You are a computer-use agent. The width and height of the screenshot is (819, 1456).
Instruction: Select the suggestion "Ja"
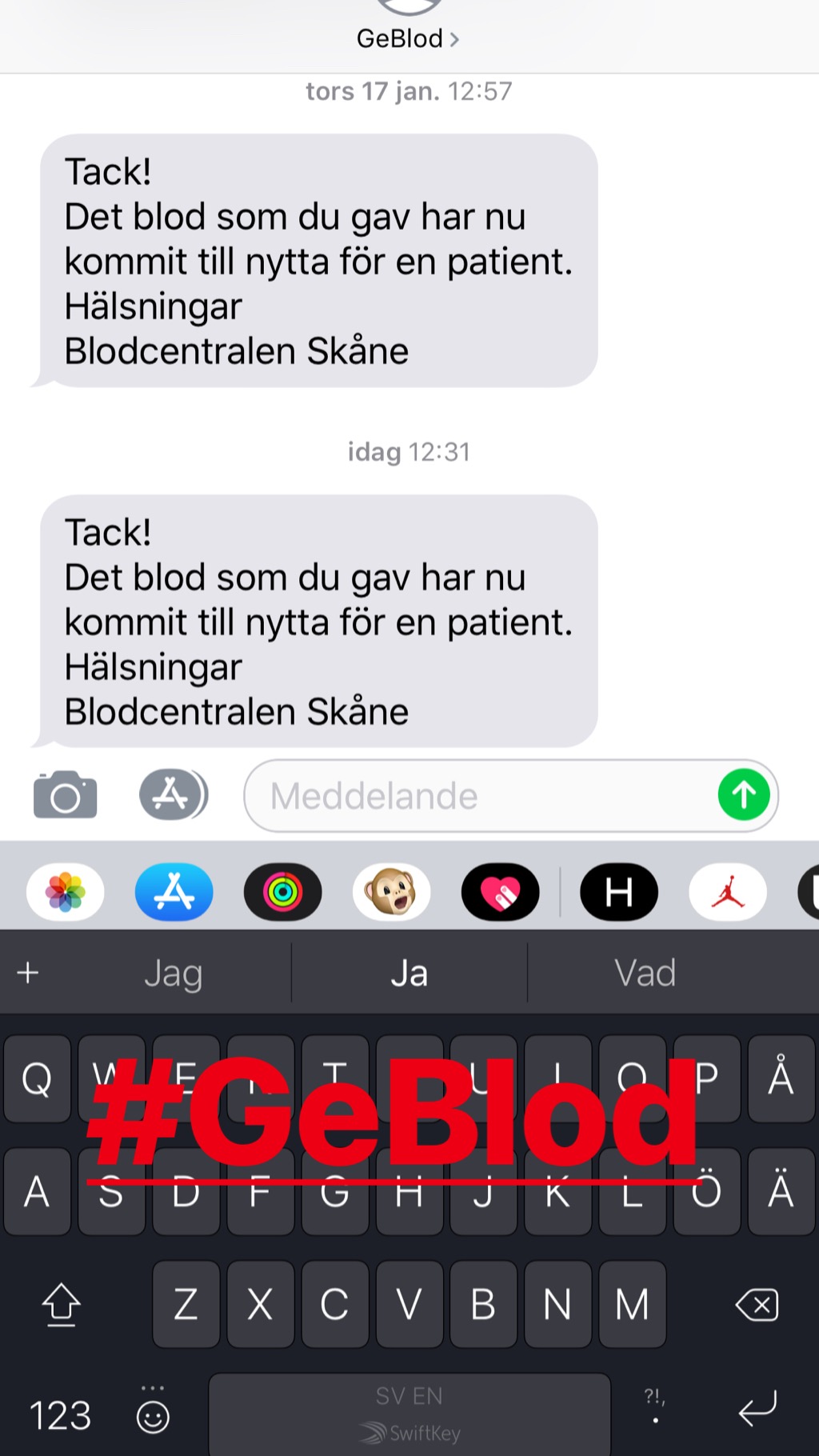click(x=409, y=974)
